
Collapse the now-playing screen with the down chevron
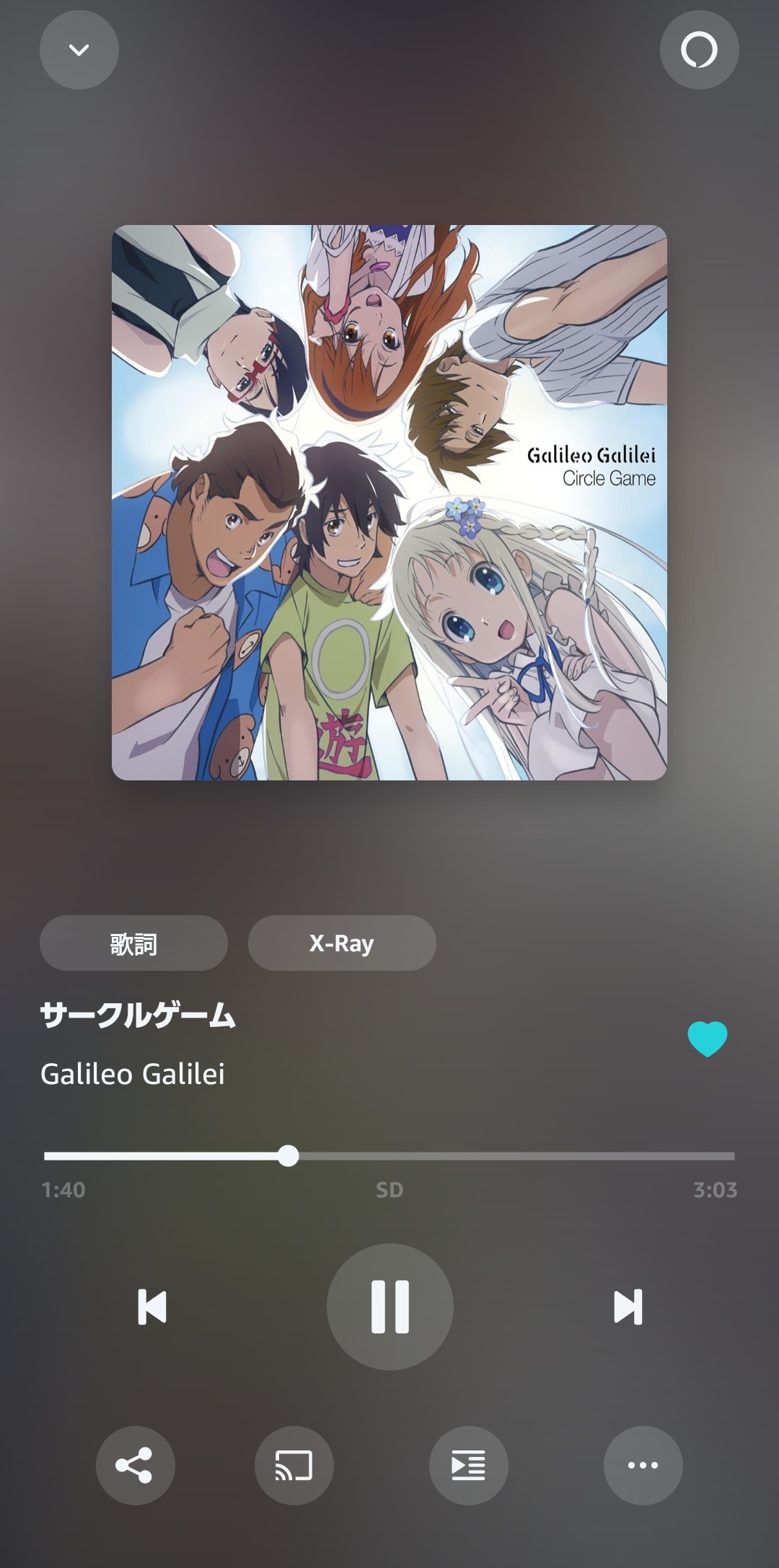[79, 50]
